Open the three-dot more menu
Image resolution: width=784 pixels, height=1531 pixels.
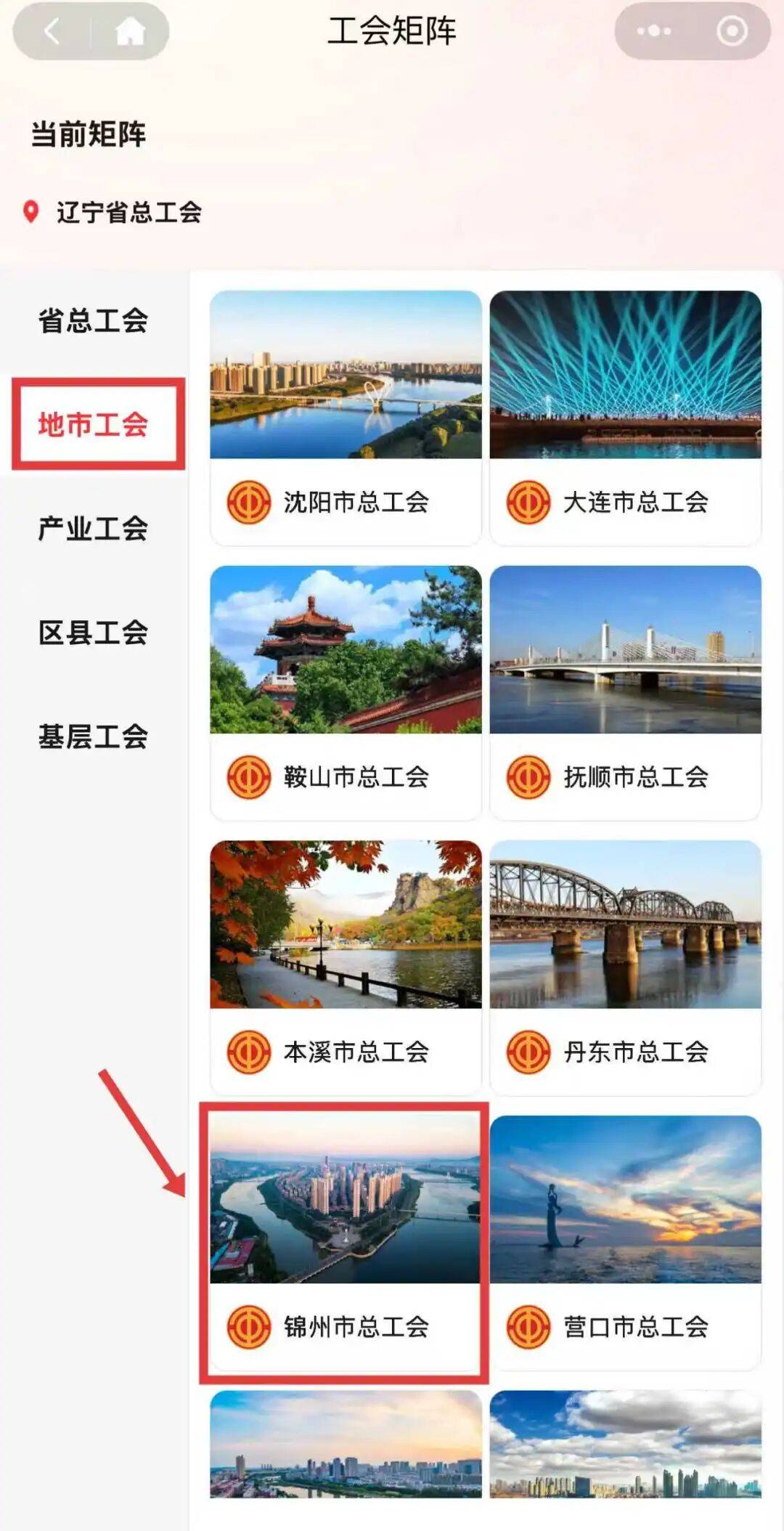point(653,31)
